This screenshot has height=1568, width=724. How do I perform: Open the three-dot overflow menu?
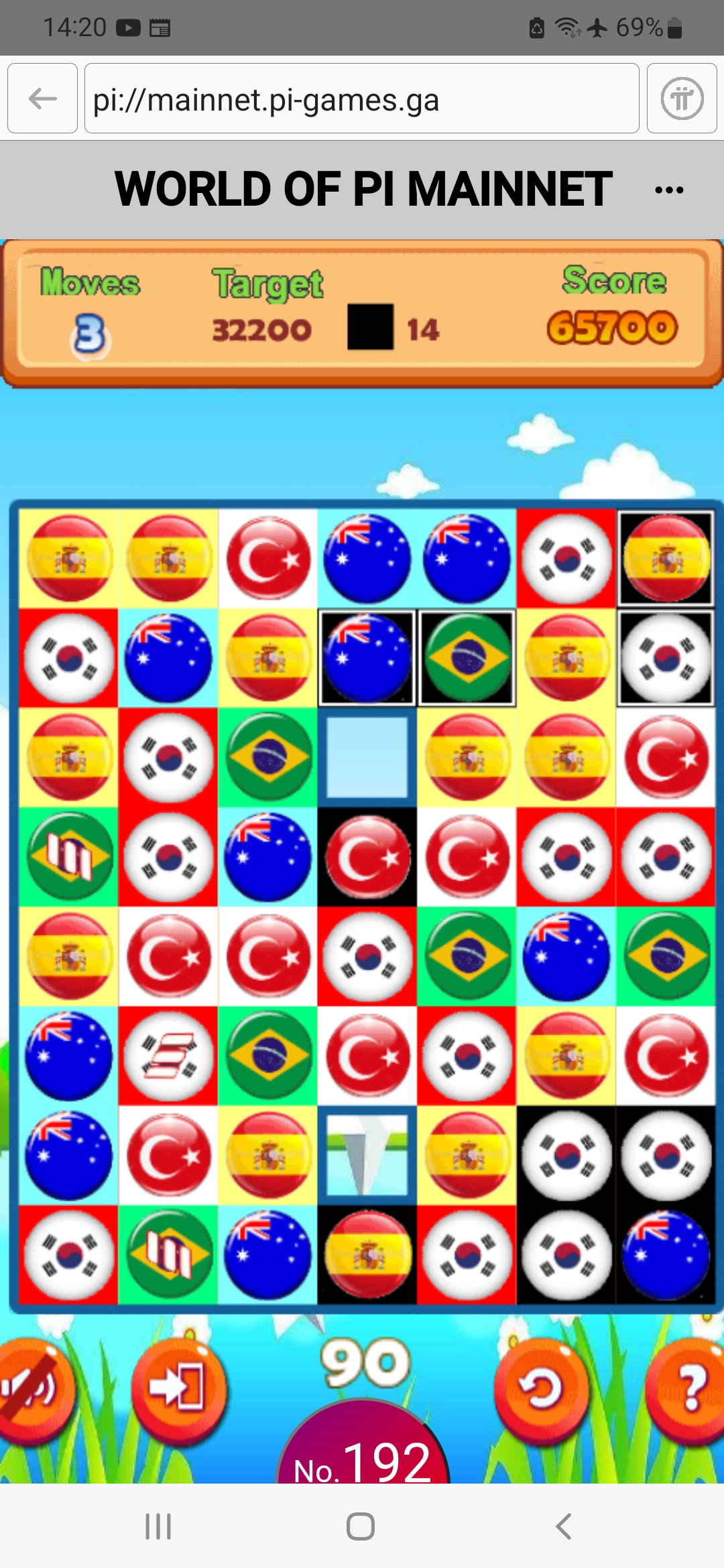point(669,190)
